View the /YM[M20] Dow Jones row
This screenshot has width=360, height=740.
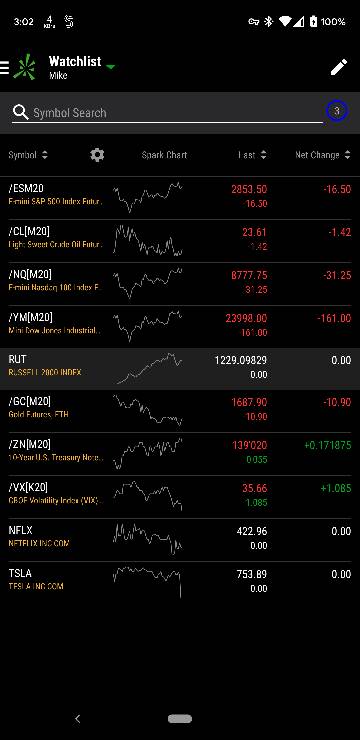[180, 327]
